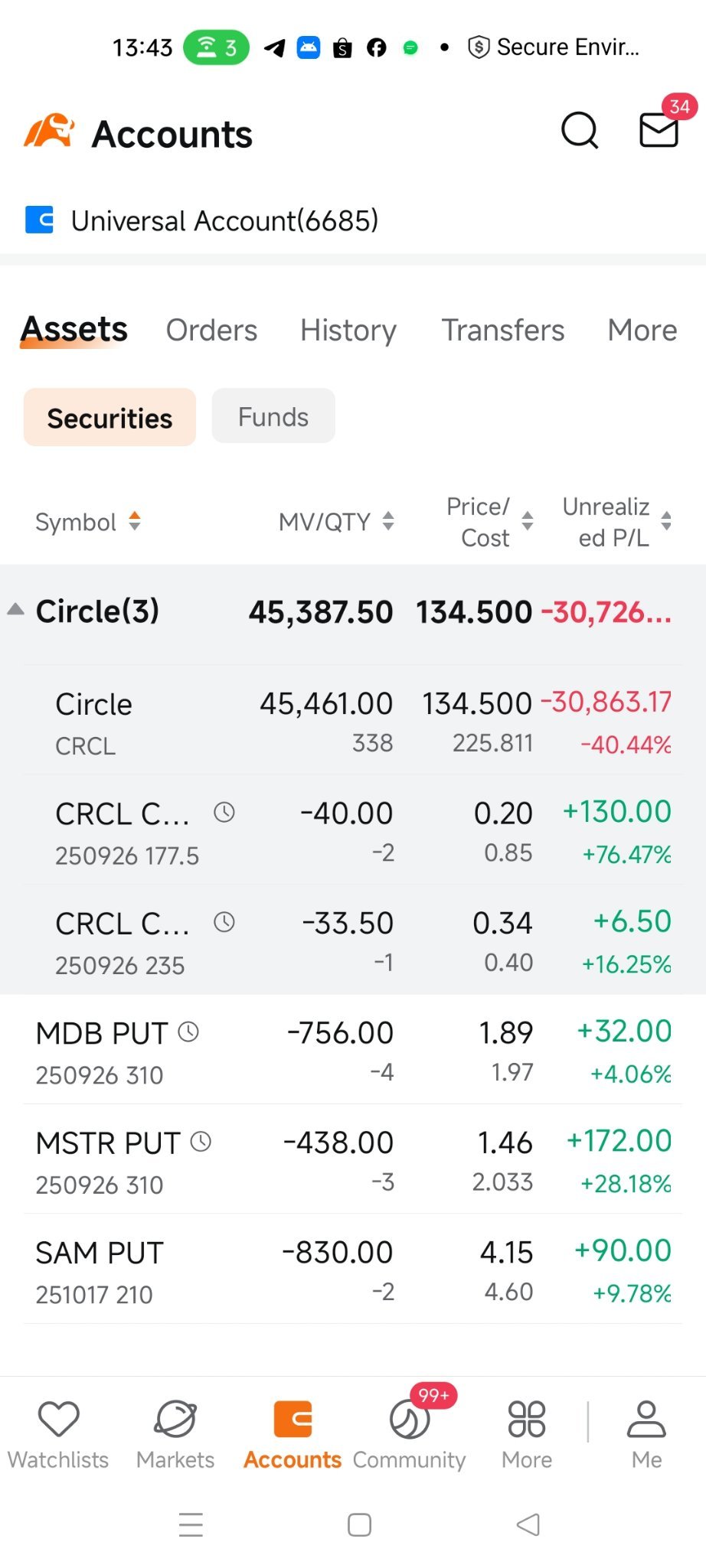The image size is (706, 1568).
Task: Open the More tab beside Transfers
Action: (x=642, y=331)
